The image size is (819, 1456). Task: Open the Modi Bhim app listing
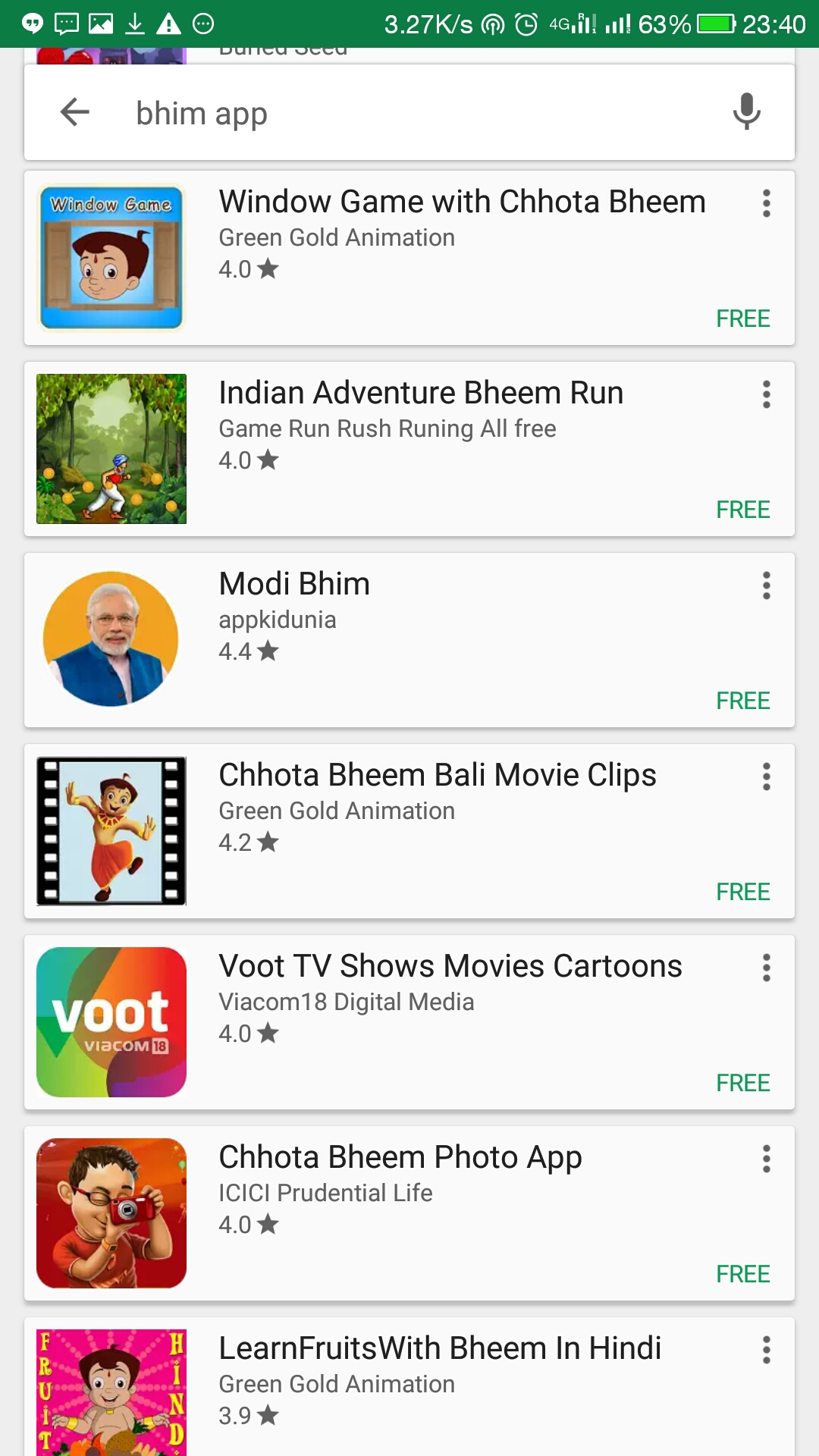click(x=409, y=640)
